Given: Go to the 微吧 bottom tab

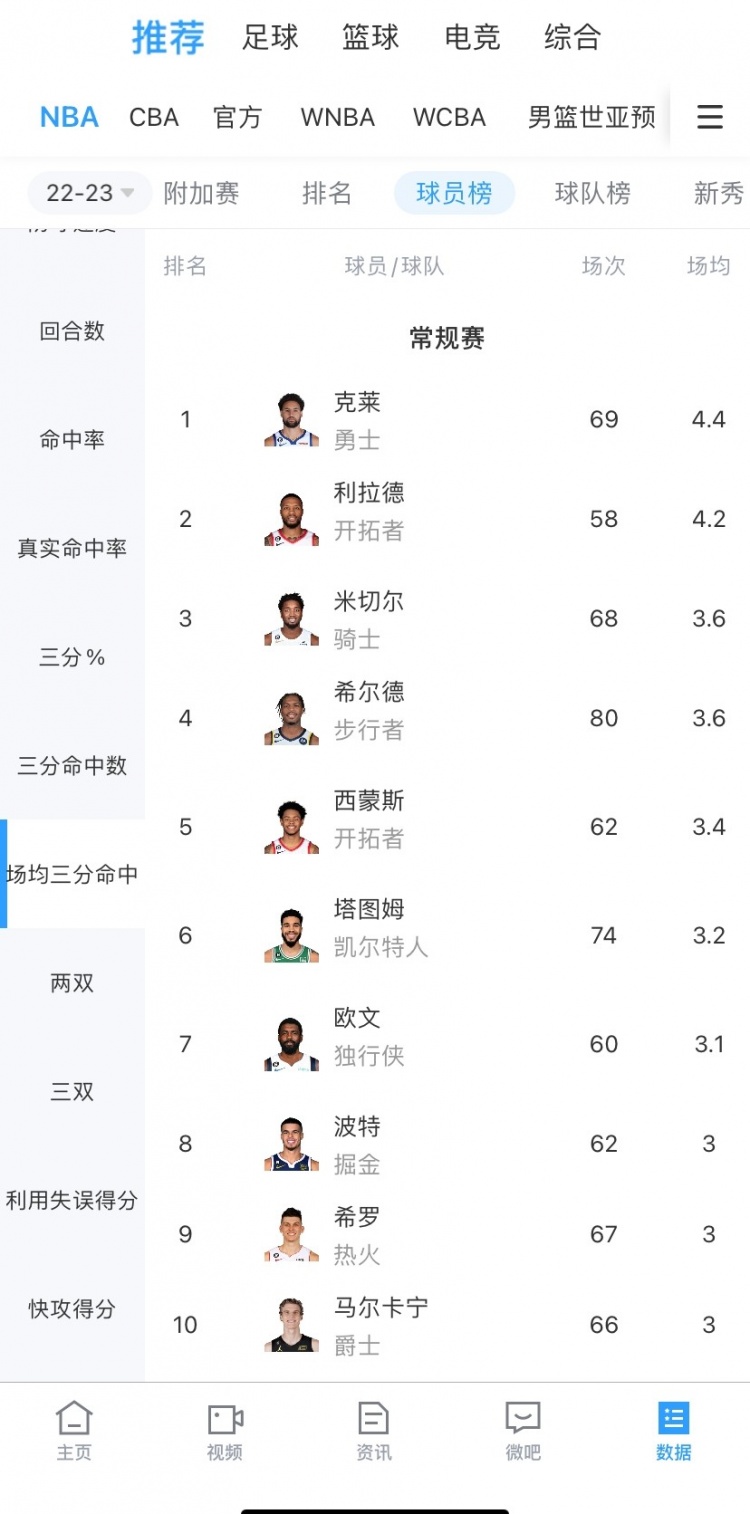Looking at the screenshot, I should point(523,1431).
